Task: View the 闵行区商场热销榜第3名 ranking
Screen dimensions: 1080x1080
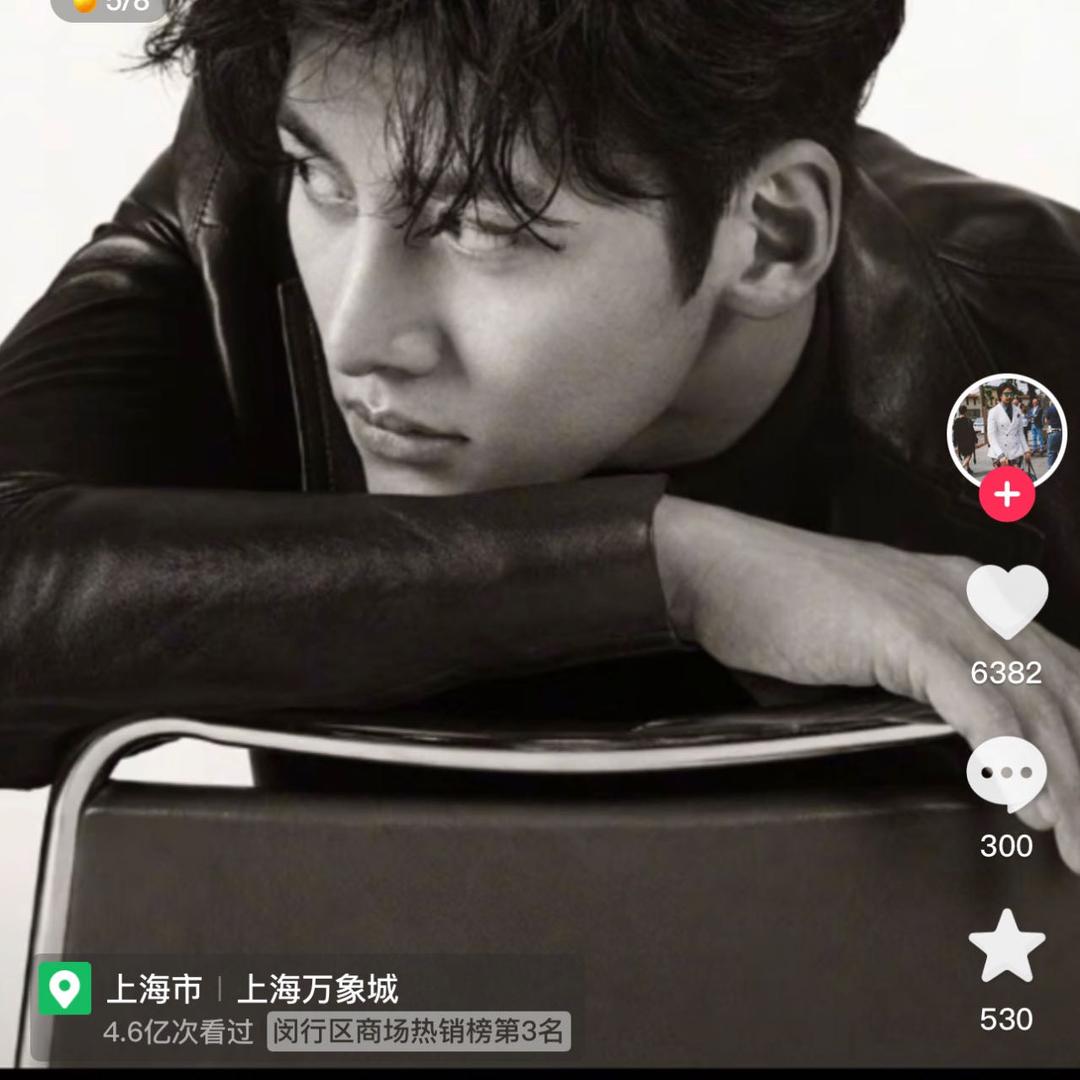Action: [x=419, y=1033]
